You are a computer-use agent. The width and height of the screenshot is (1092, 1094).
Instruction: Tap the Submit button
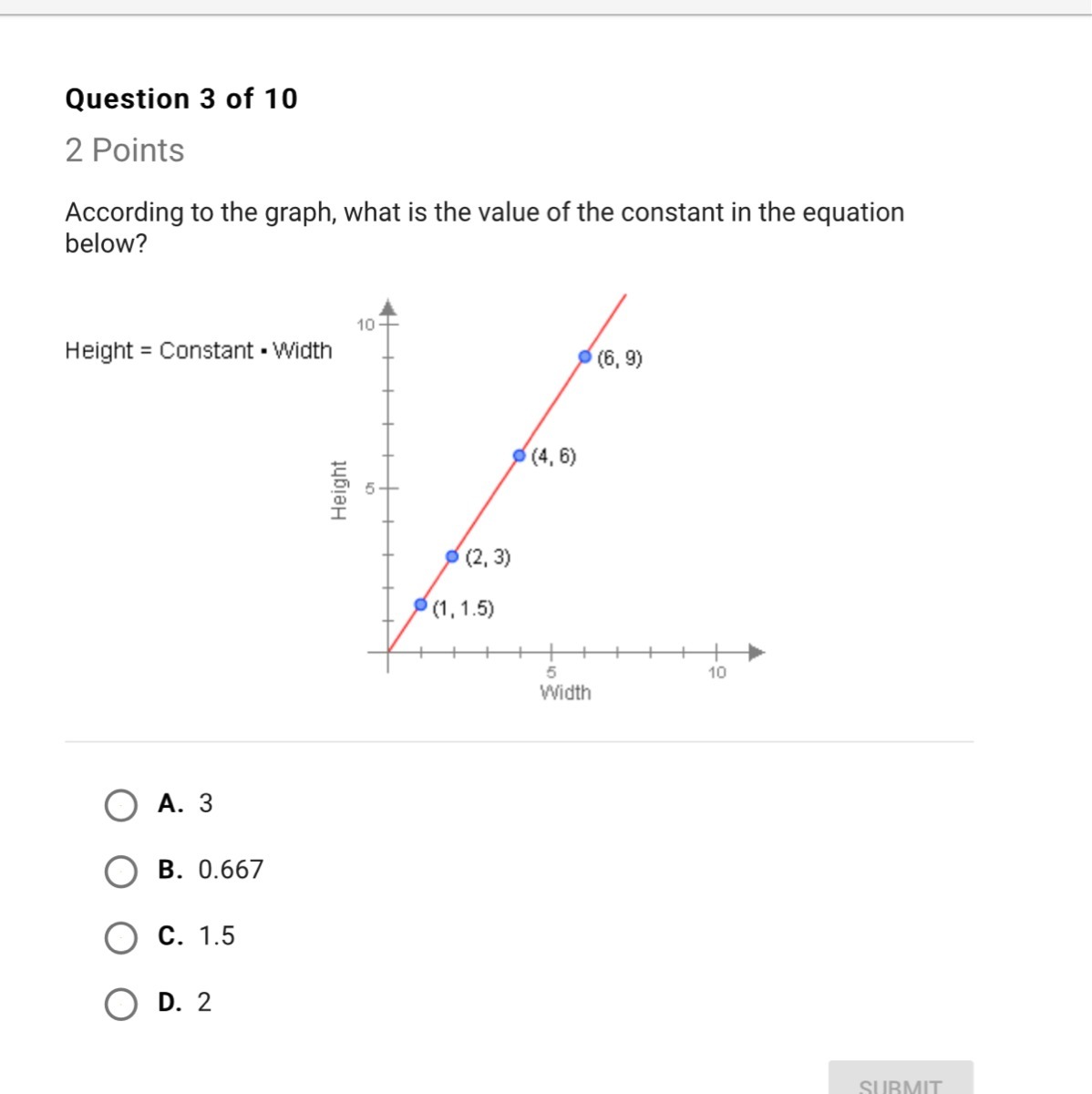tap(900, 1080)
